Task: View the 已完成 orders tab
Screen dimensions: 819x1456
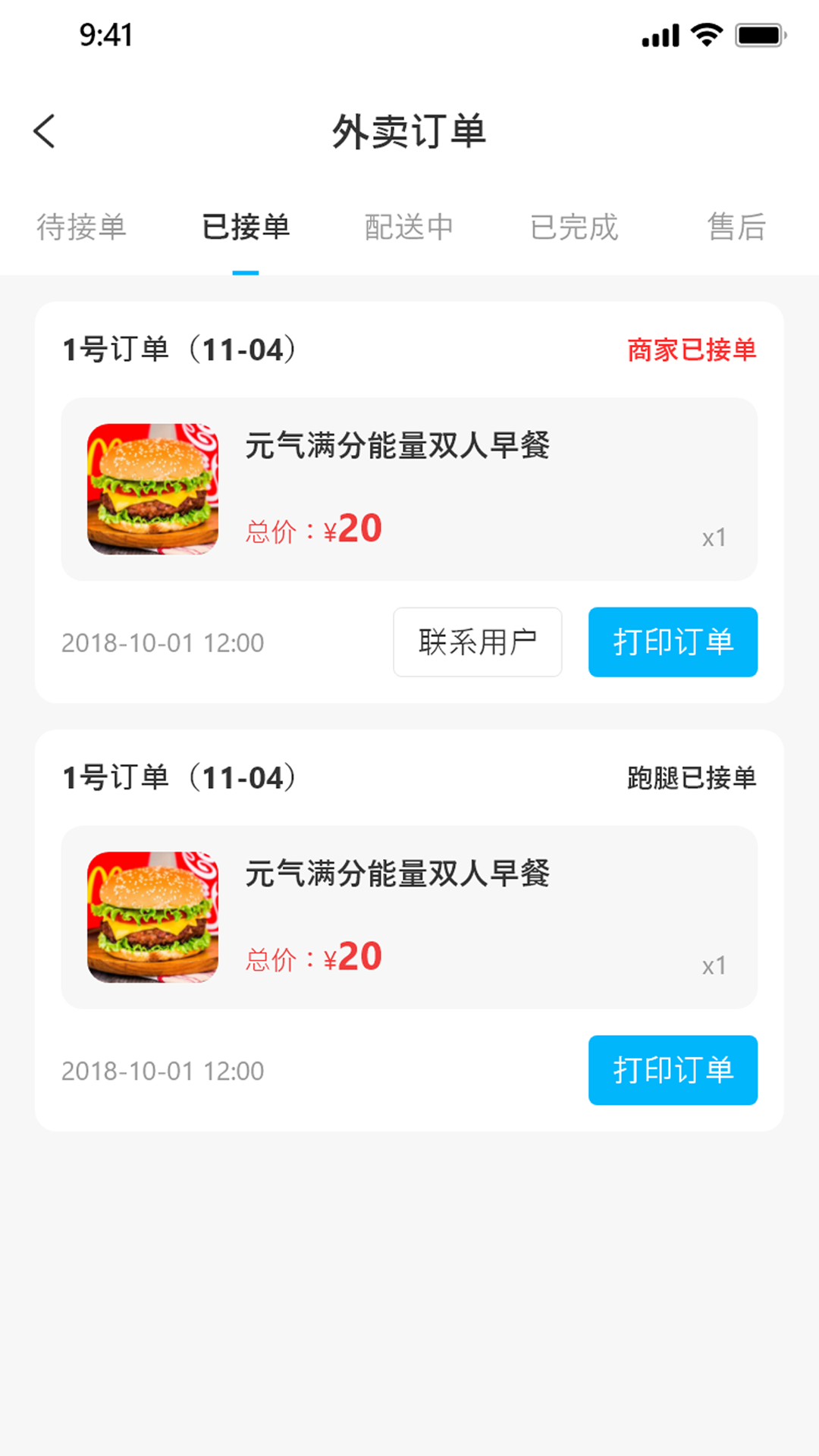Action: coord(574,227)
